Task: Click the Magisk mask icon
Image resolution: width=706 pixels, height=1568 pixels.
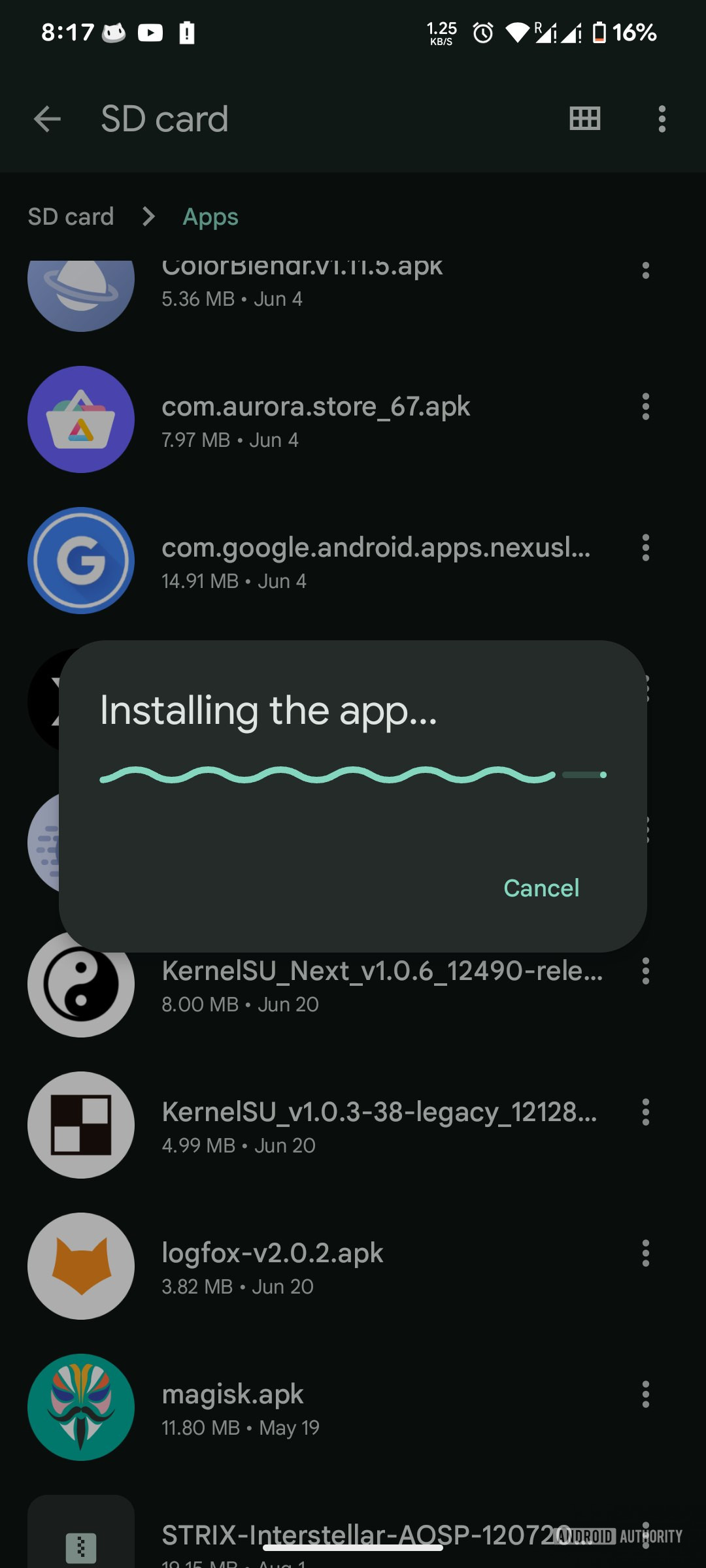Action: pyautogui.click(x=80, y=1408)
